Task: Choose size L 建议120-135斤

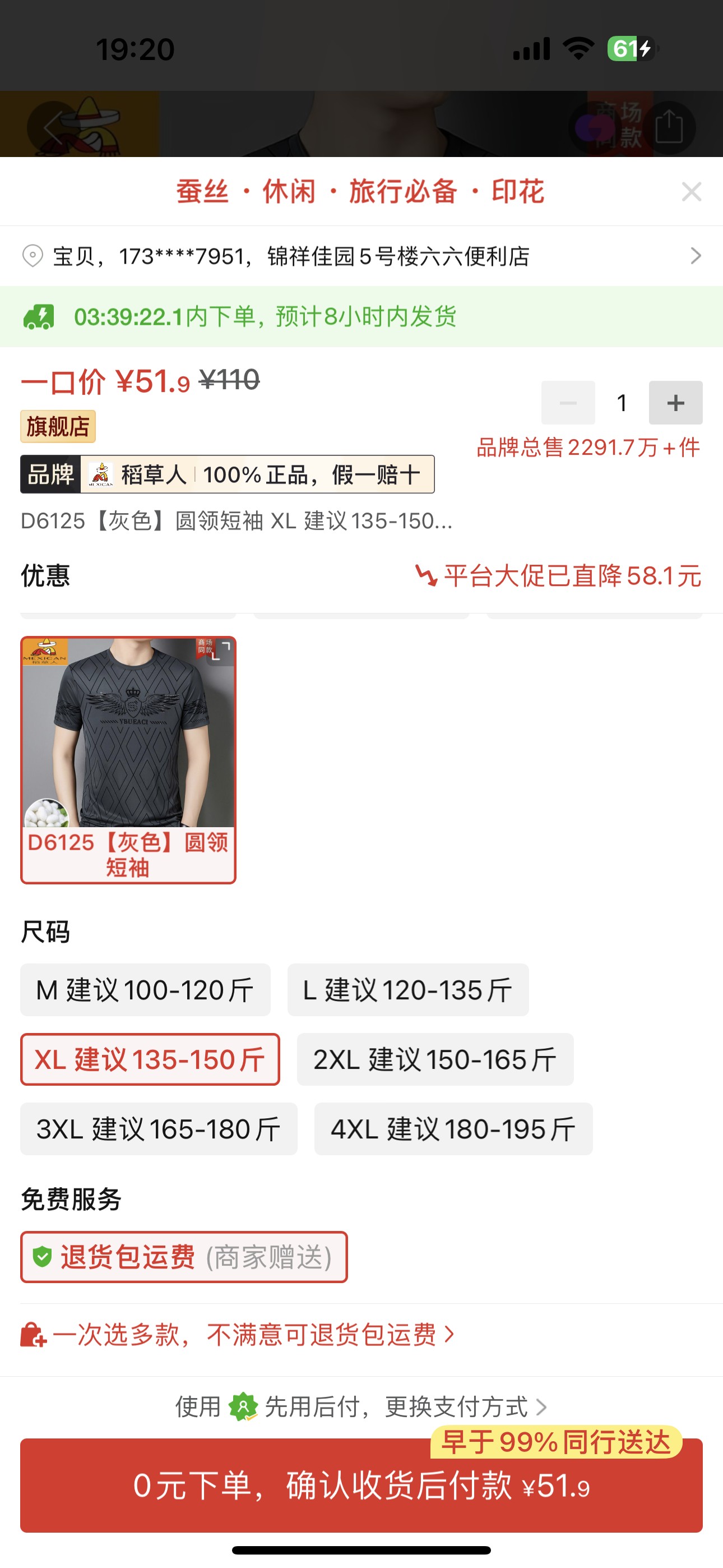Action: (408, 990)
